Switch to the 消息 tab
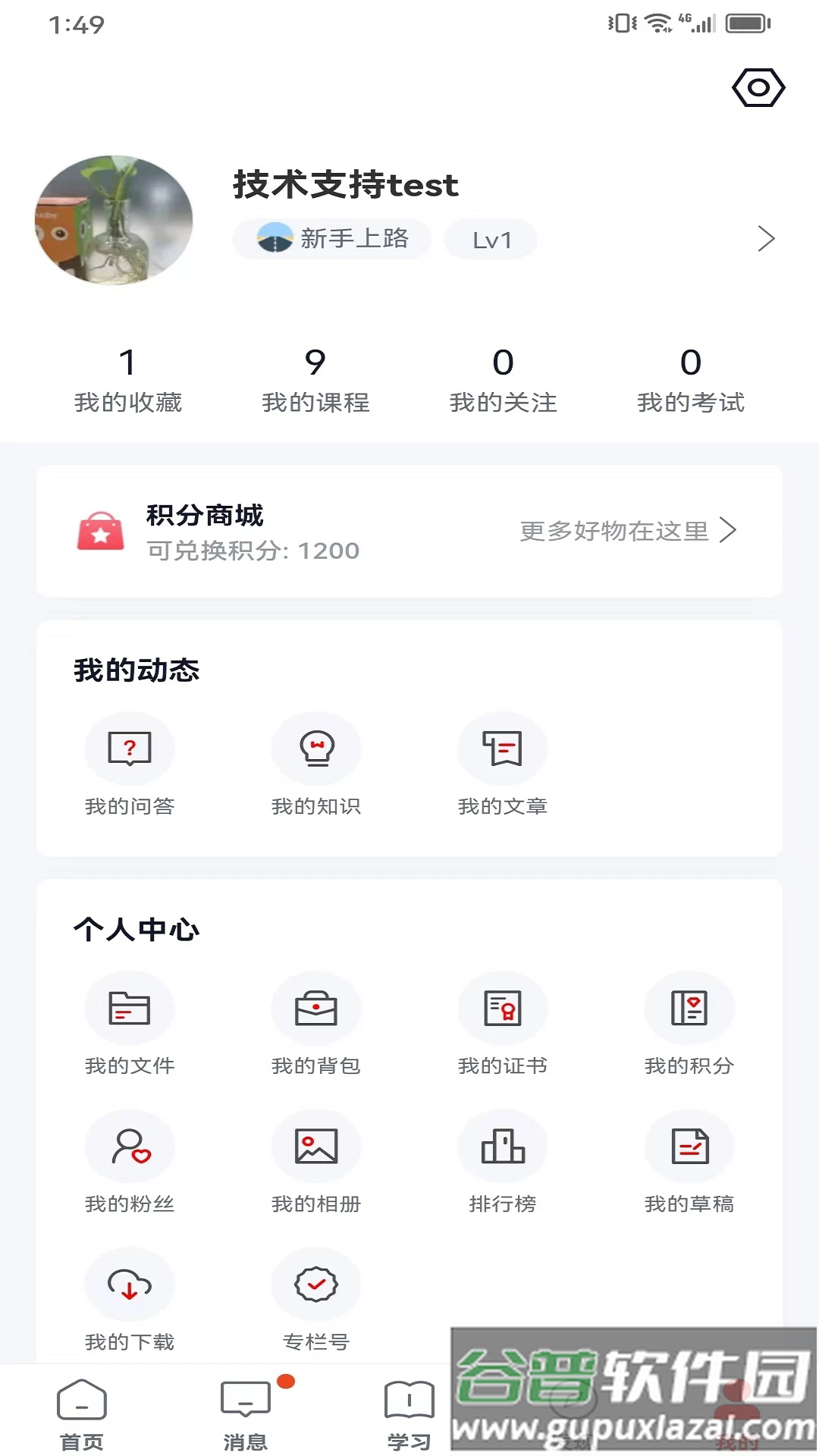 245,1418
